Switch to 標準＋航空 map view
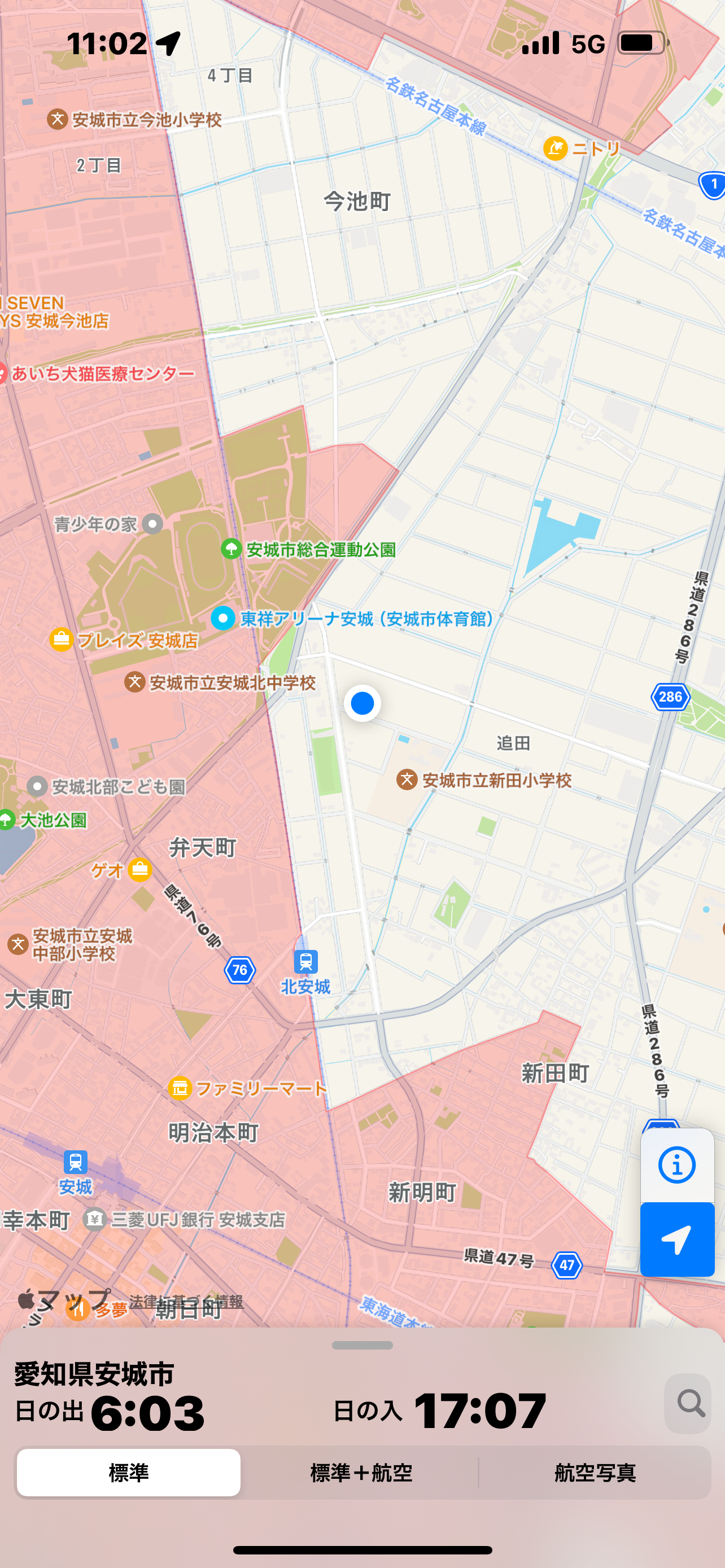 point(361,1473)
